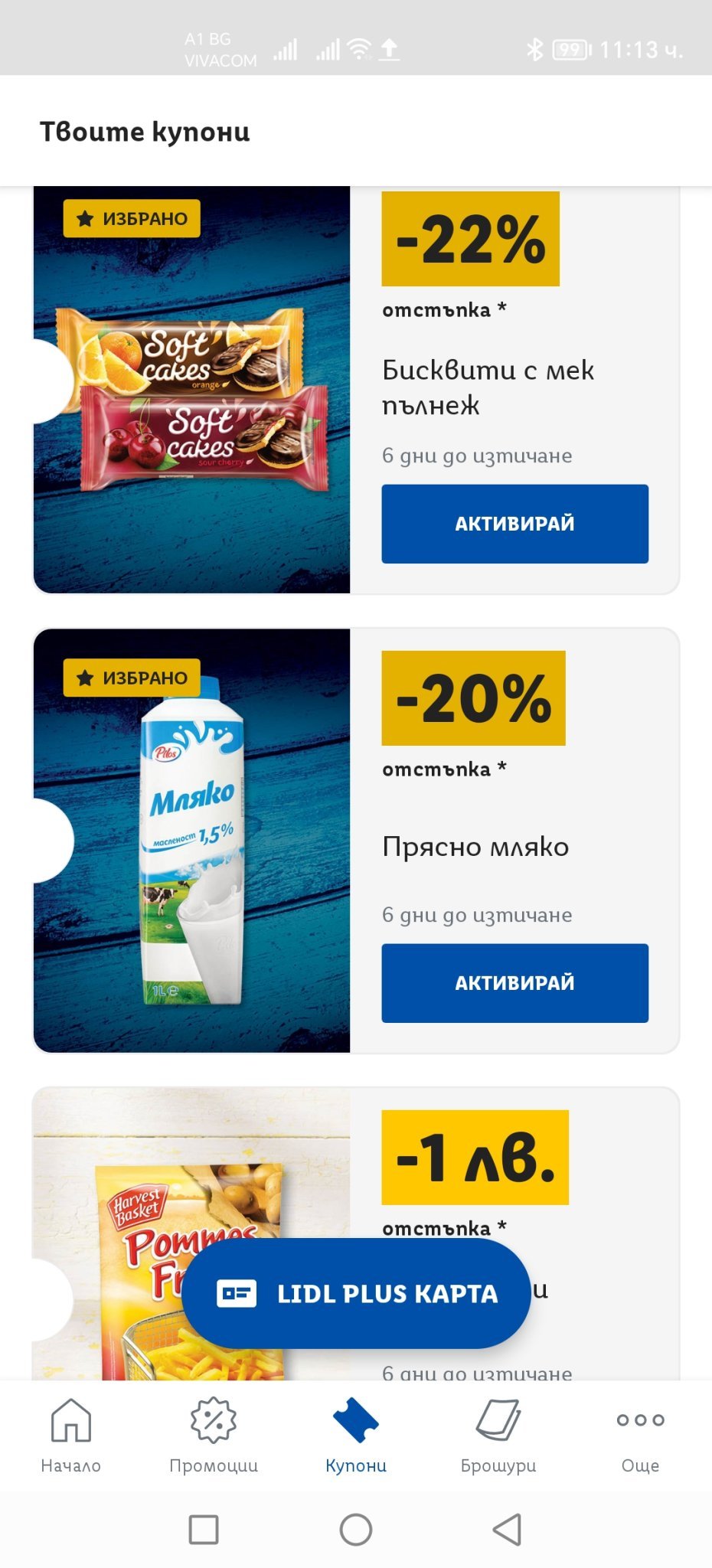Select the Купони tab
The width and height of the screenshot is (712, 1568).
pyautogui.click(x=356, y=1436)
